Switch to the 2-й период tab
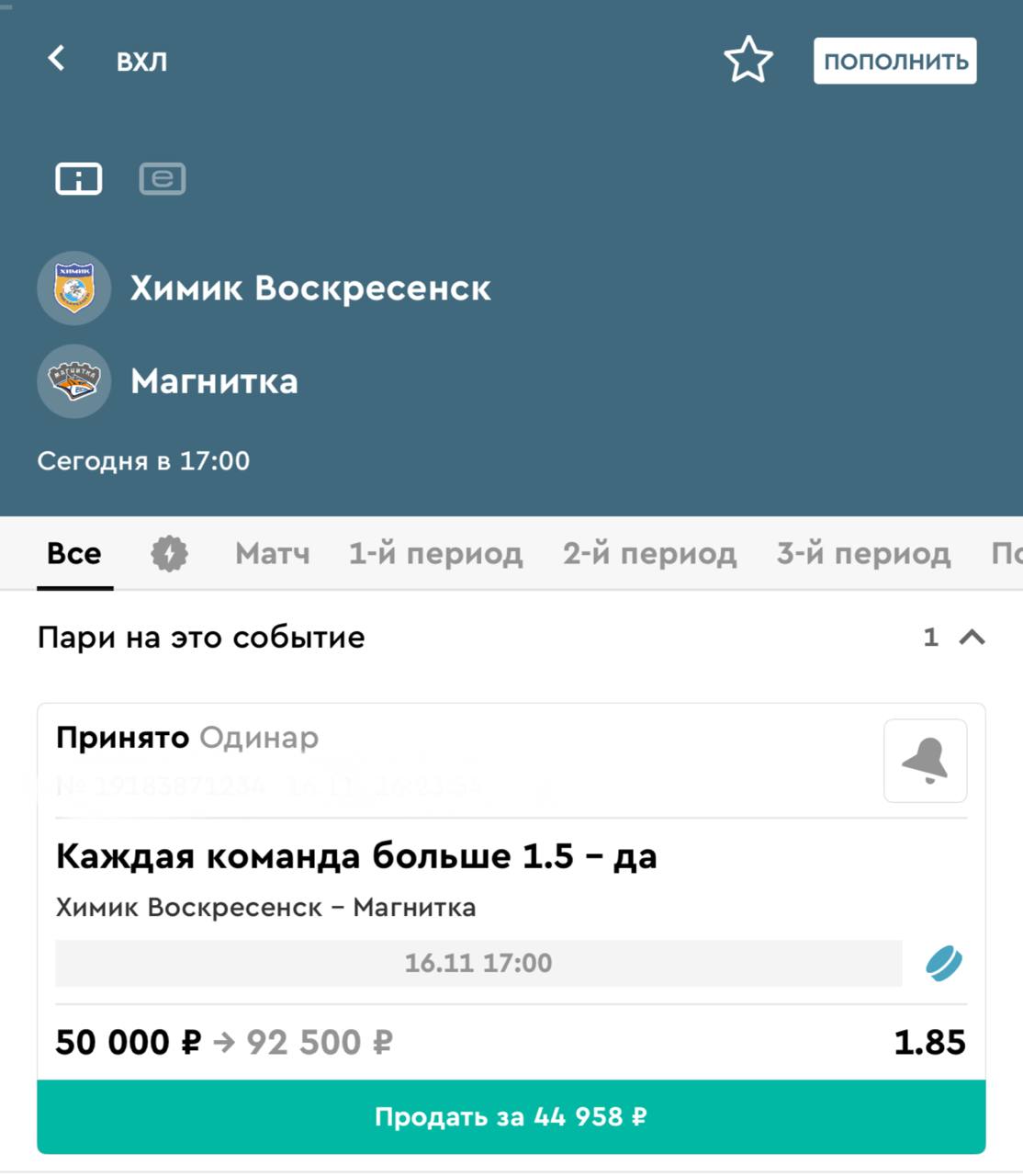The width and height of the screenshot is (1023, 1176). (649, 553)
